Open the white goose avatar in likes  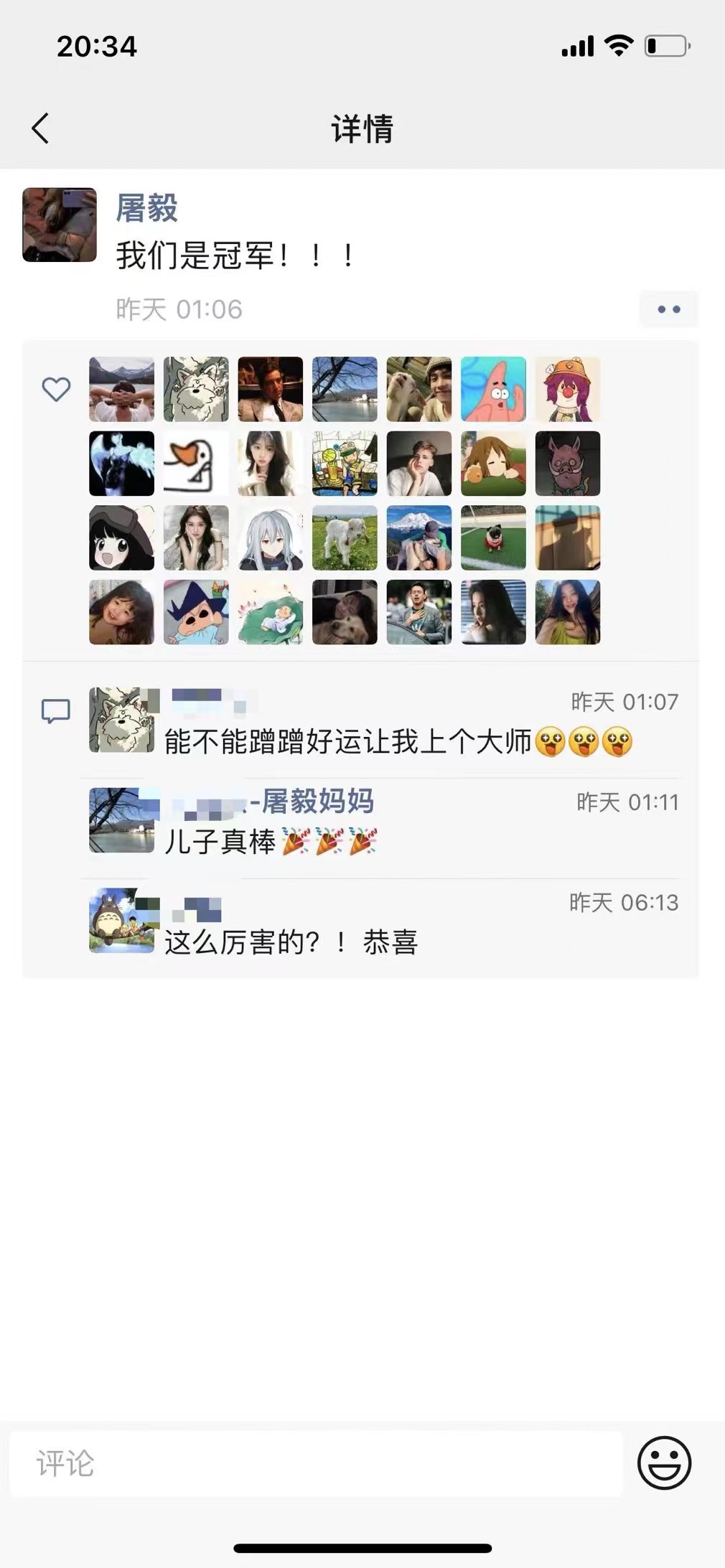coord(196,464)
